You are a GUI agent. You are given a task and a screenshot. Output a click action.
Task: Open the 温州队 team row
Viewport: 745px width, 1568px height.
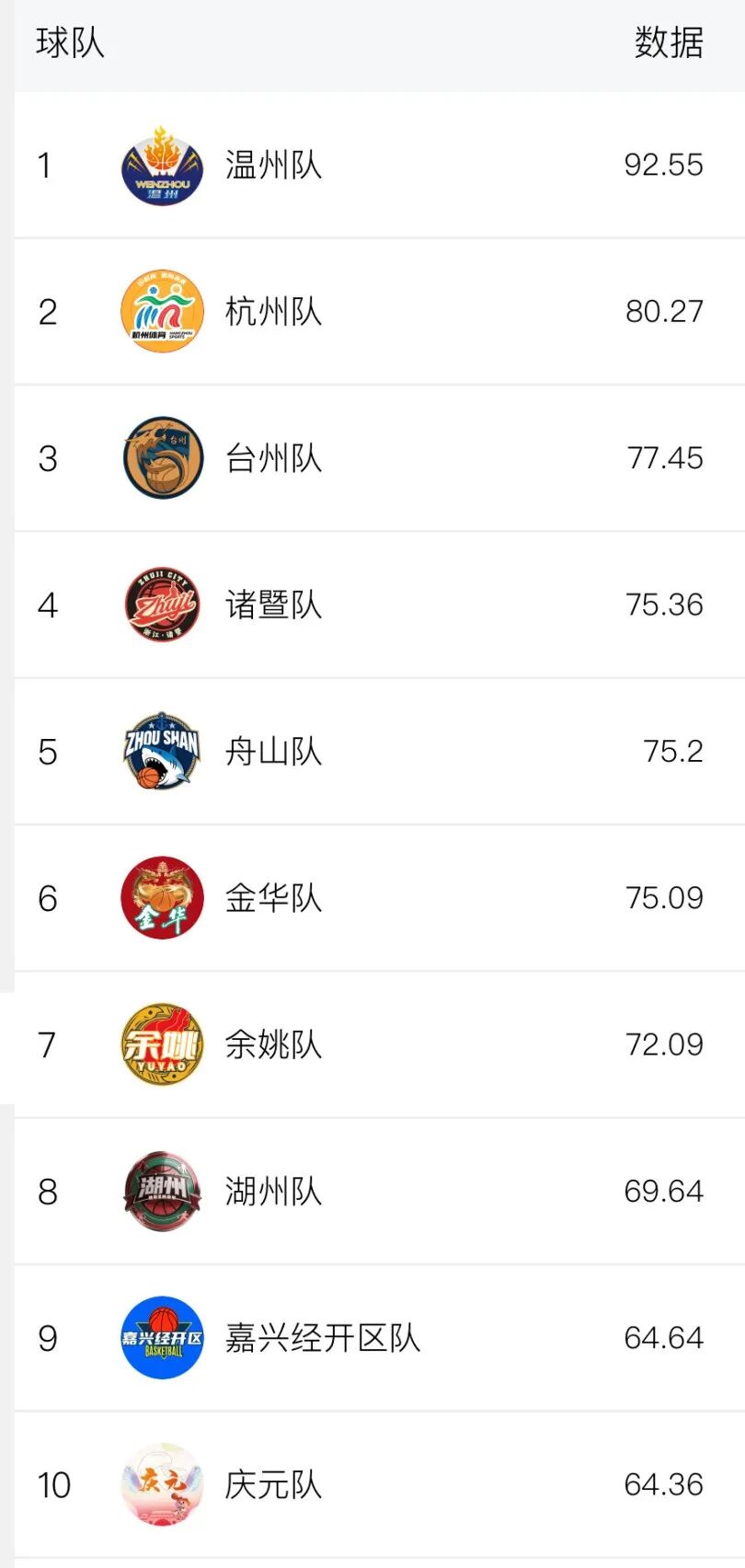coord(274,166)
